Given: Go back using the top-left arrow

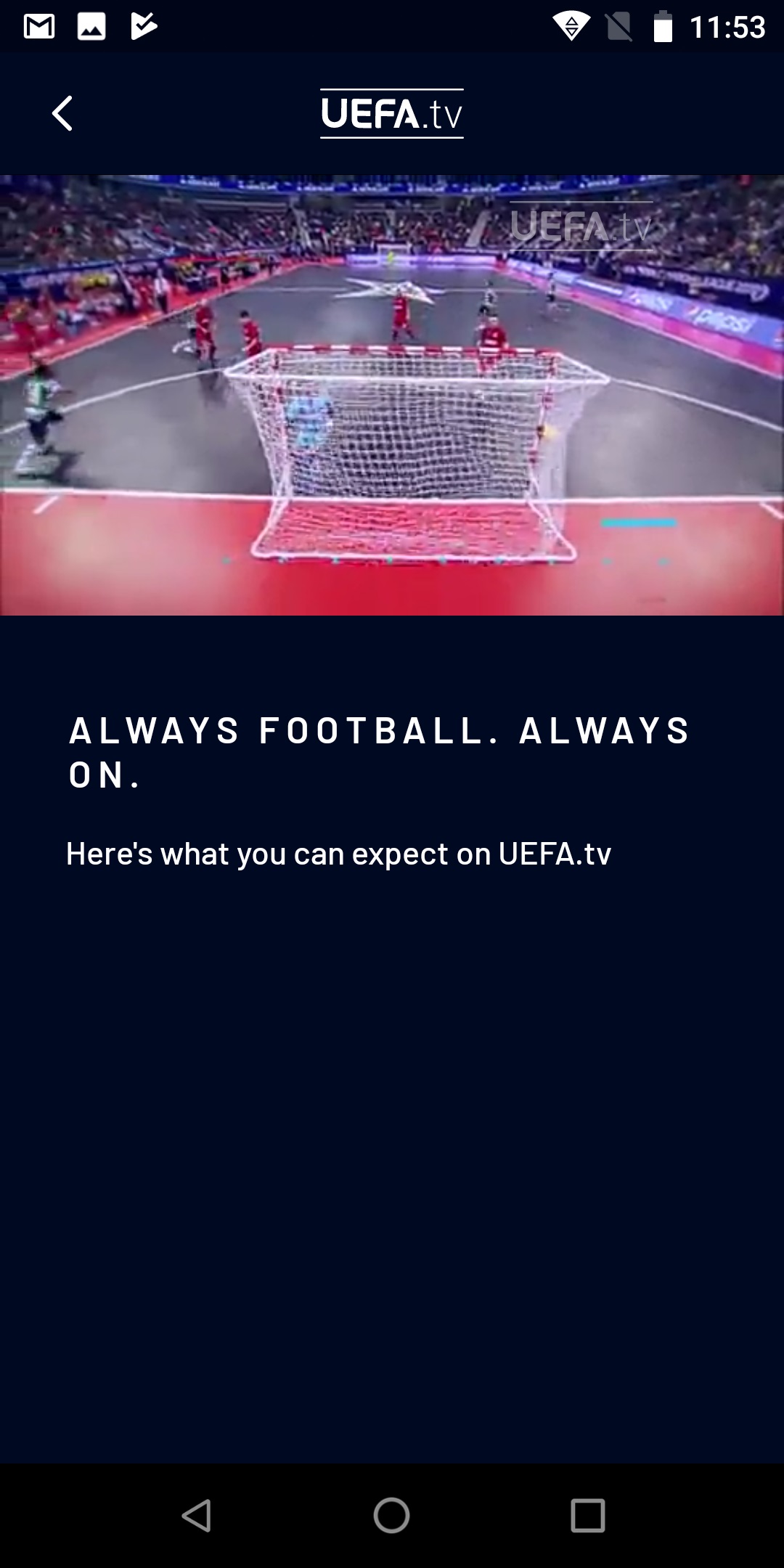Looking at the screenshot, I should click(62, 113).
